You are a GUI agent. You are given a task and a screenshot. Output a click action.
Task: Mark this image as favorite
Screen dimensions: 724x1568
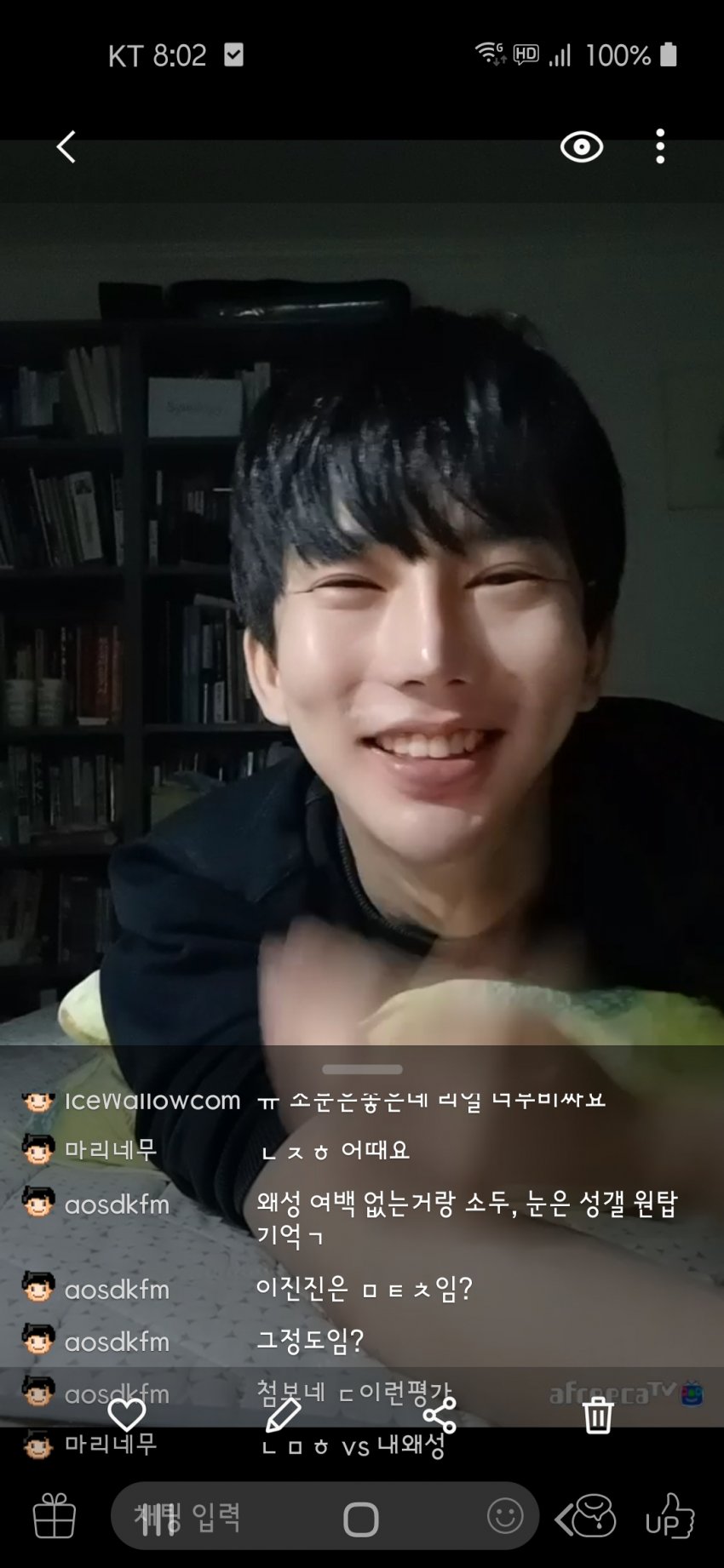point(127,1416)
